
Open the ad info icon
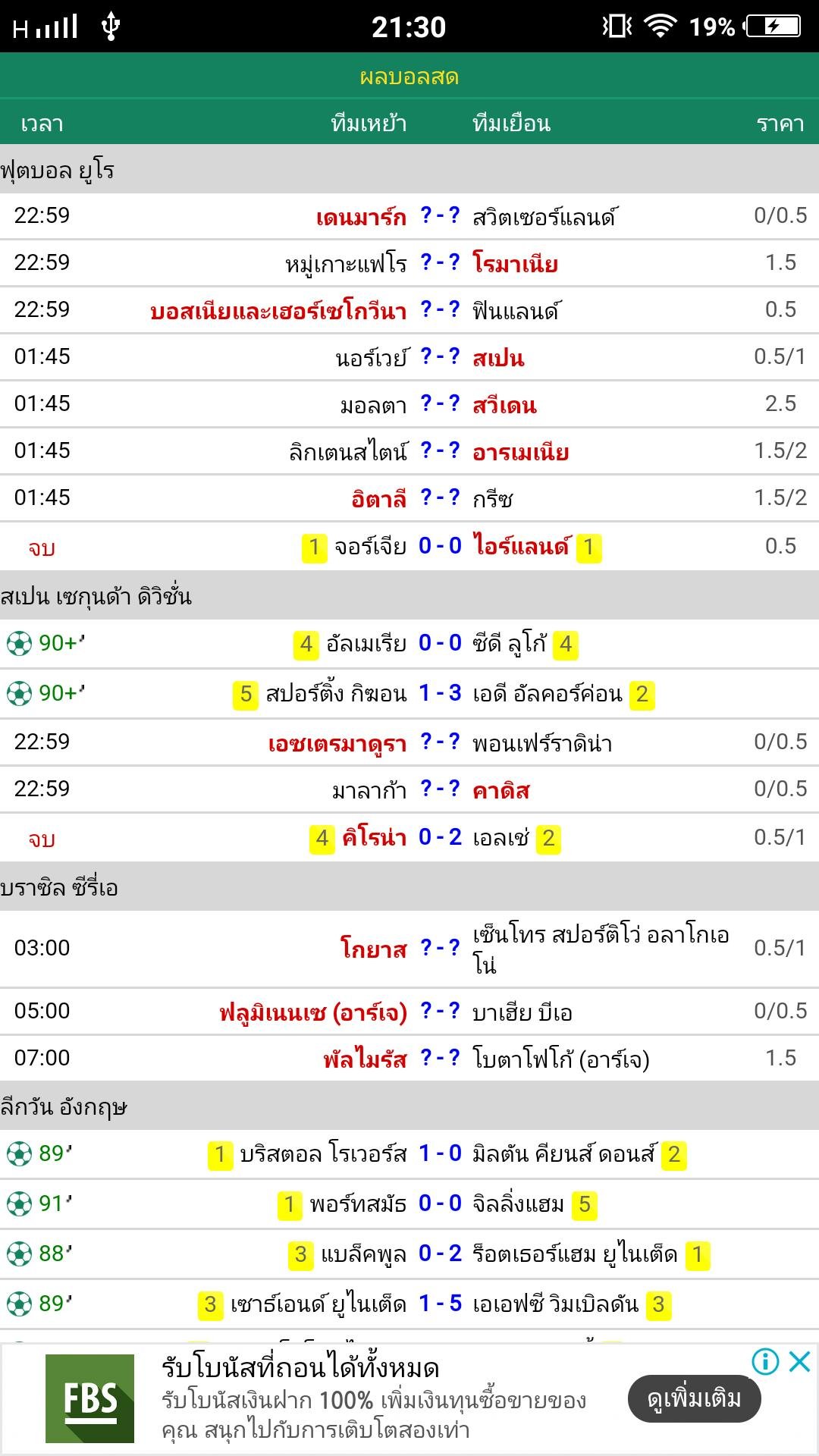[x=765, y=1362]
